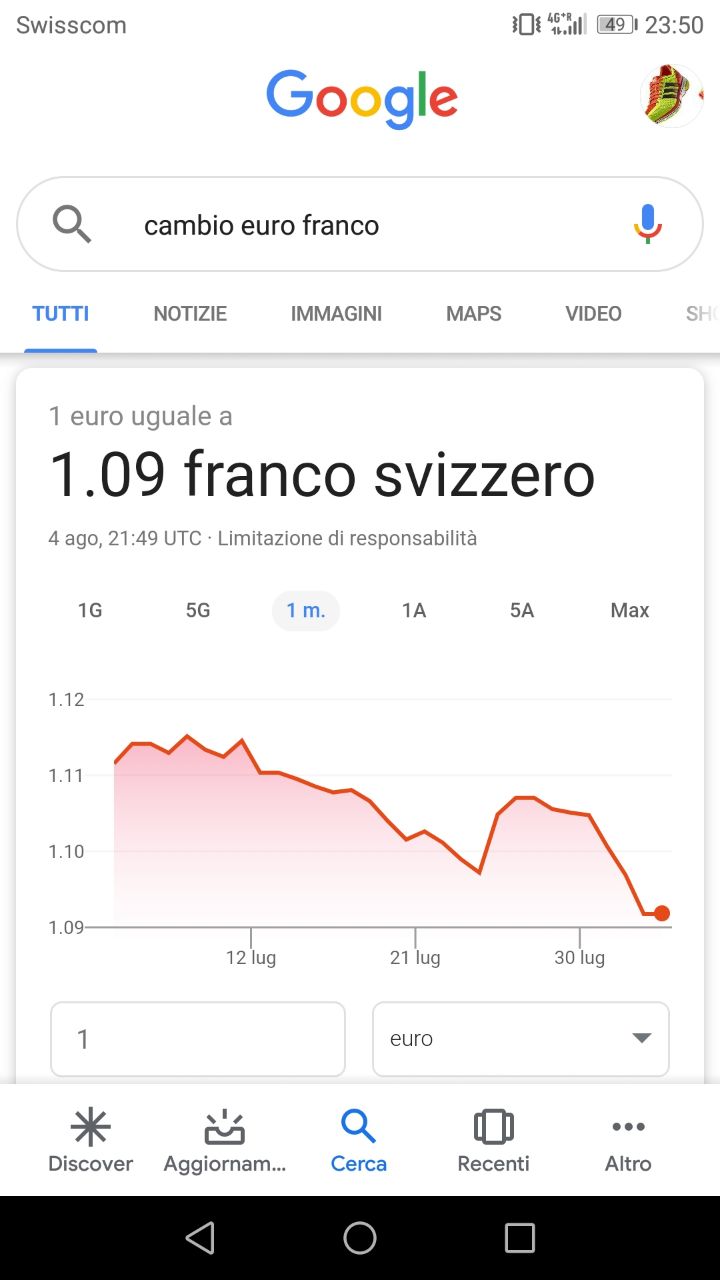Select the 1A chart range

tap(414, 610)
